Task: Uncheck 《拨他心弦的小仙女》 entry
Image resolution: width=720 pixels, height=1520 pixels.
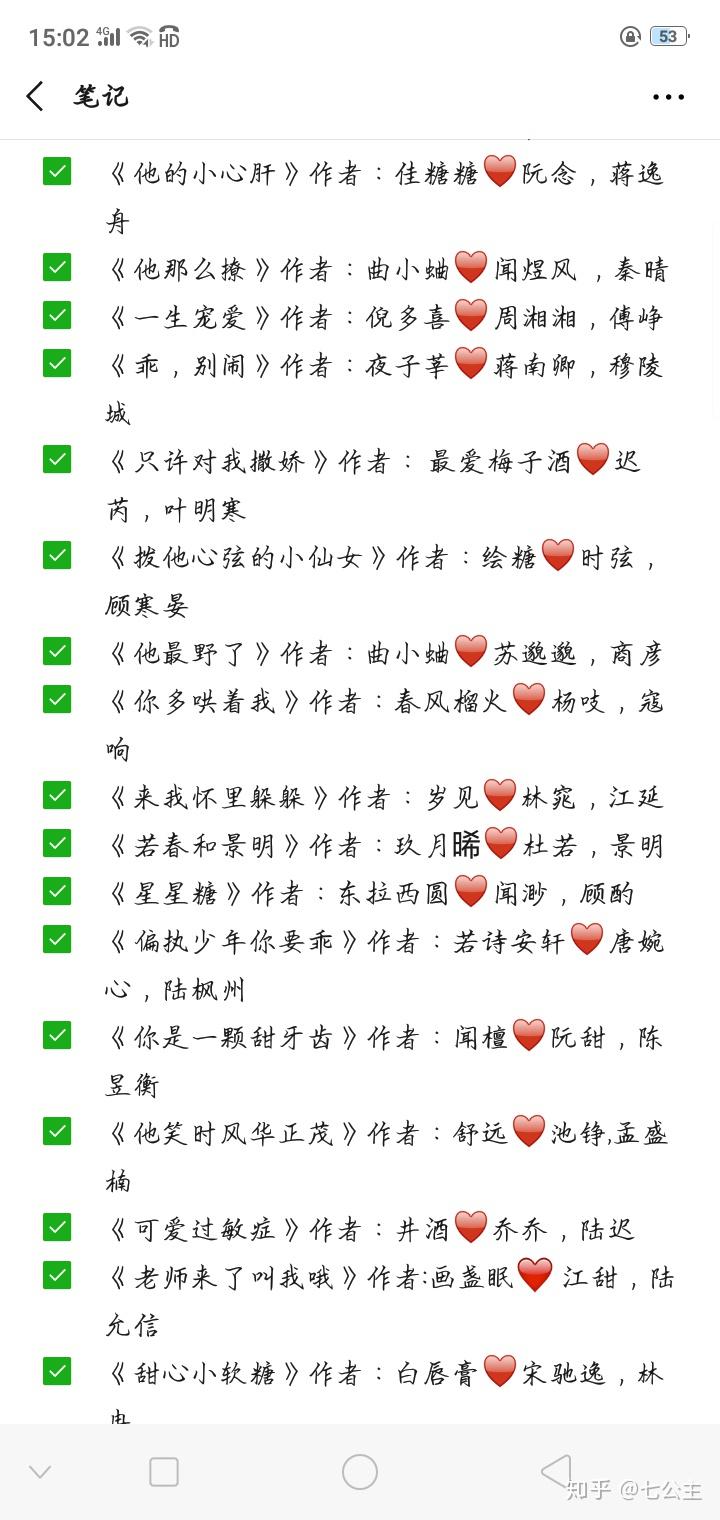Action: pos(57,555)
